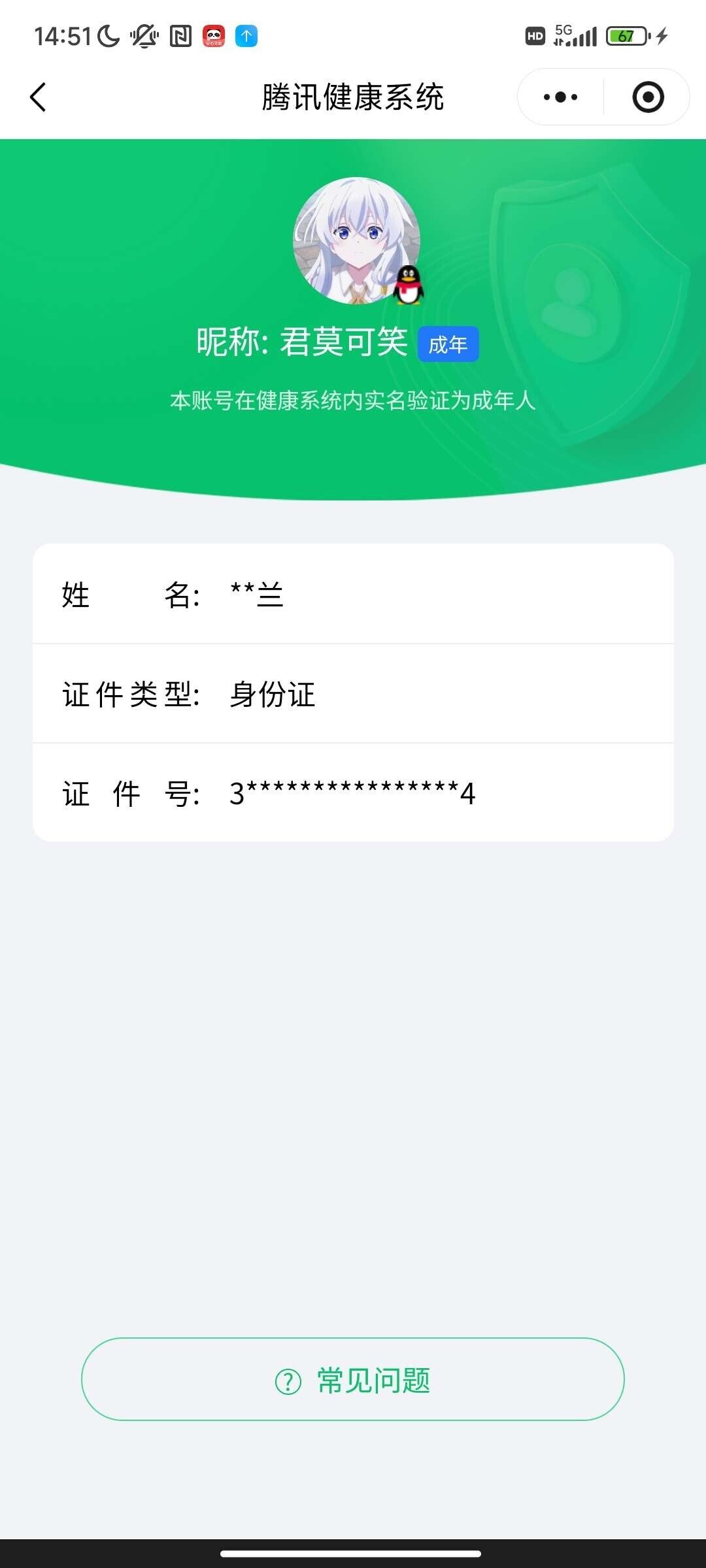Viewport: 706px width, 1568px height.
Task: Tap the back arrow at top left
Action: (37, 97)
